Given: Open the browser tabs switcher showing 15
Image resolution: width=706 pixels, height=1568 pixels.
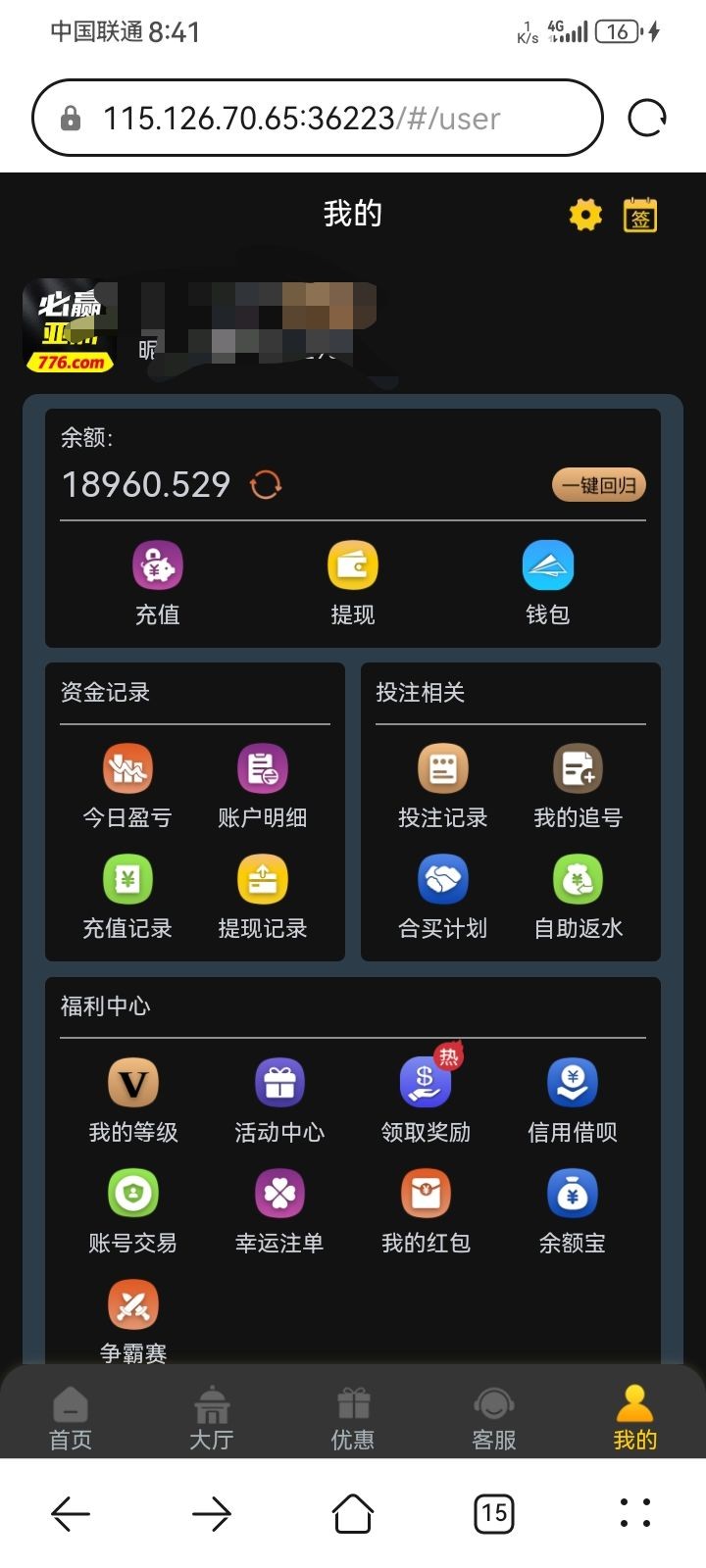Looking at the screenshot, I should [493, 1513].
